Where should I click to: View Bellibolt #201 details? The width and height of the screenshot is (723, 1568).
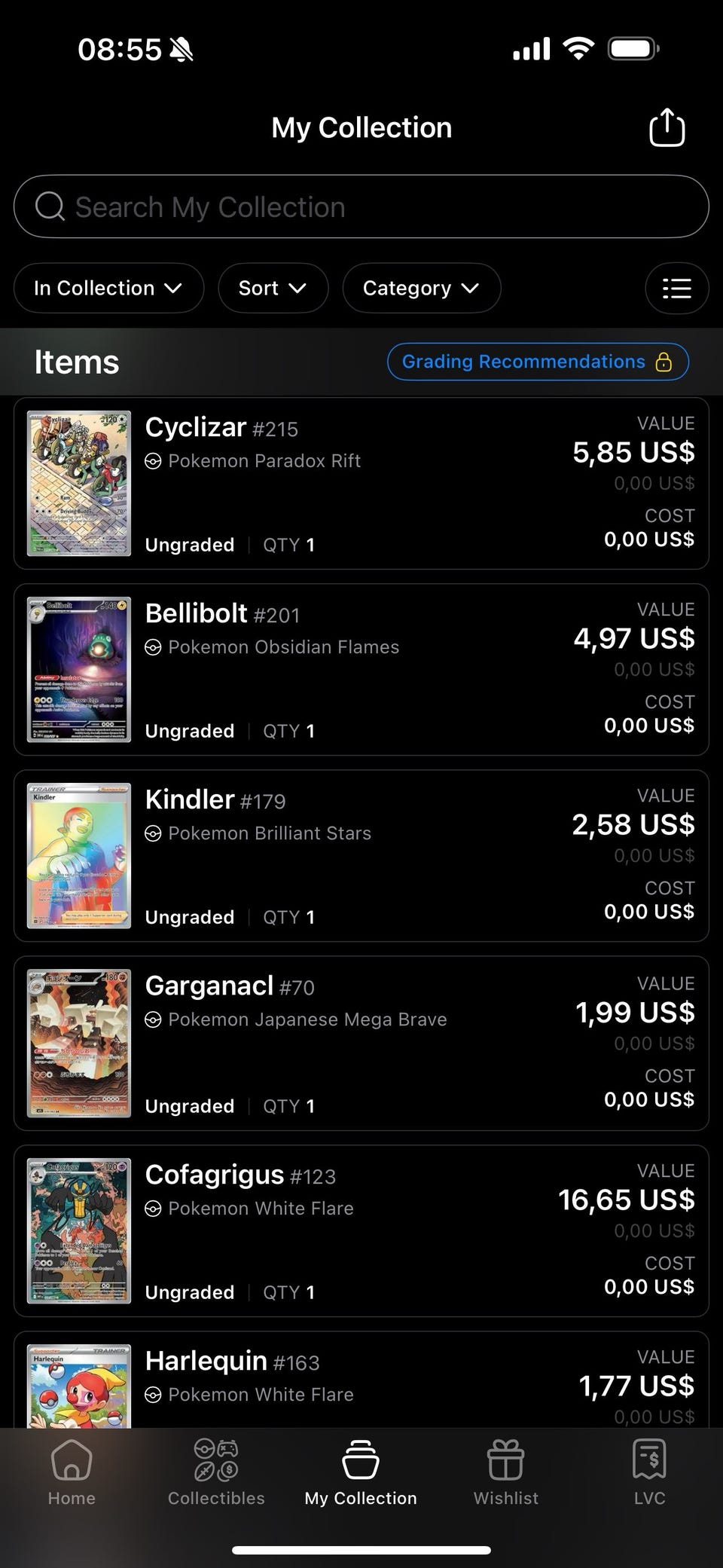[x=361, y=669]
